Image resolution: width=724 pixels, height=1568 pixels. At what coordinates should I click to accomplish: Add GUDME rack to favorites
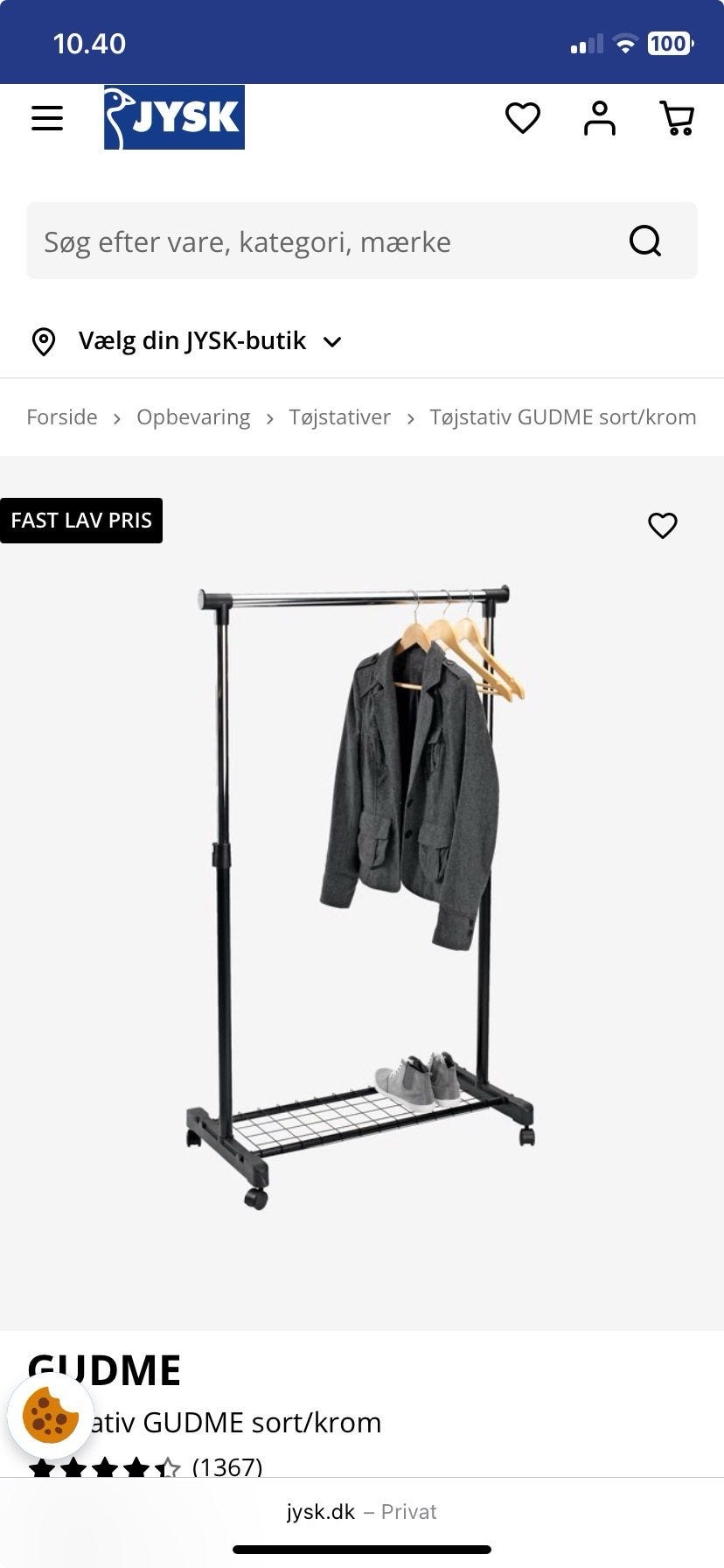coord(663,525)
